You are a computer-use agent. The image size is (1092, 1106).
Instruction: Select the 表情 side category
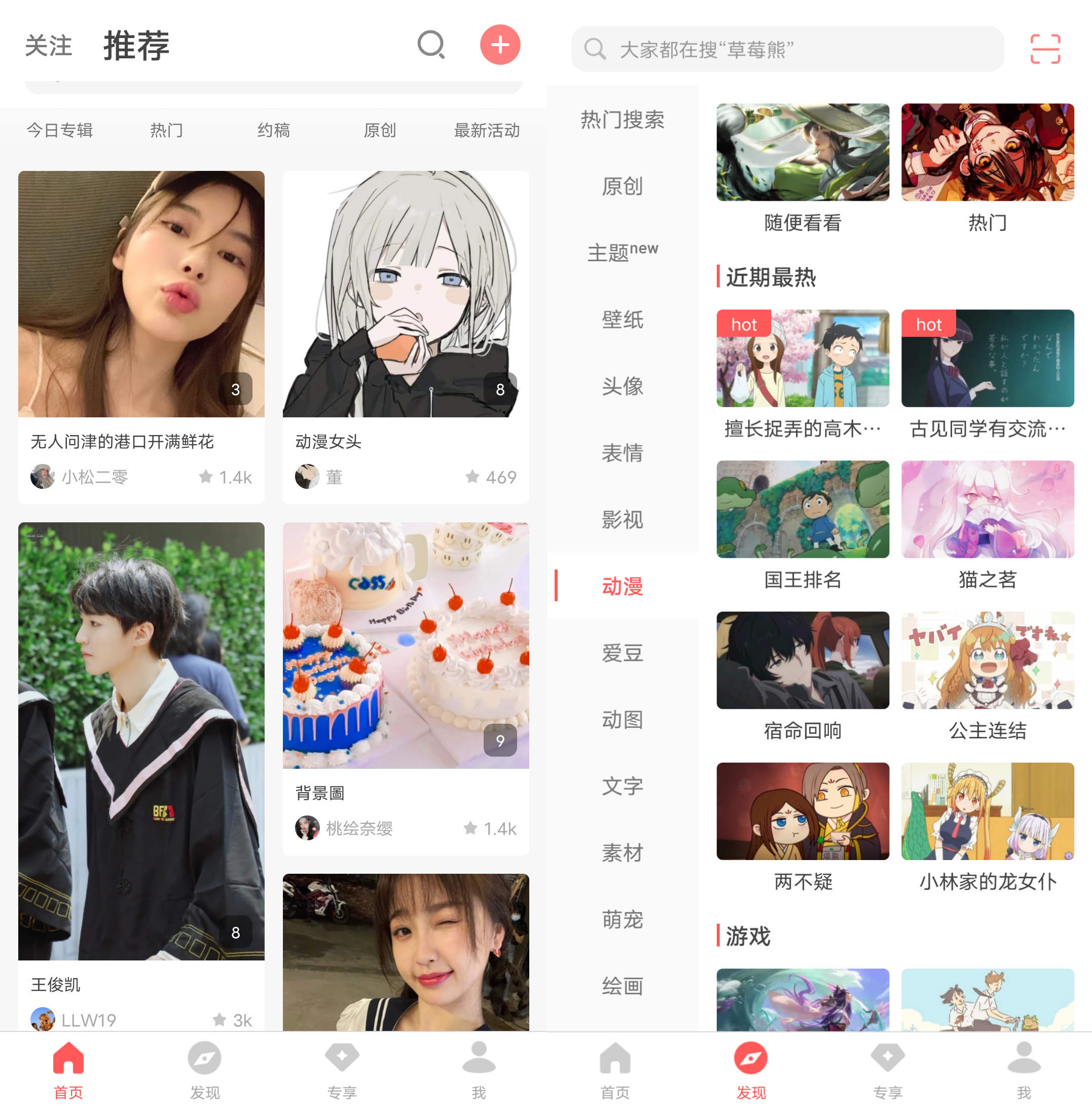click(622, 453)
